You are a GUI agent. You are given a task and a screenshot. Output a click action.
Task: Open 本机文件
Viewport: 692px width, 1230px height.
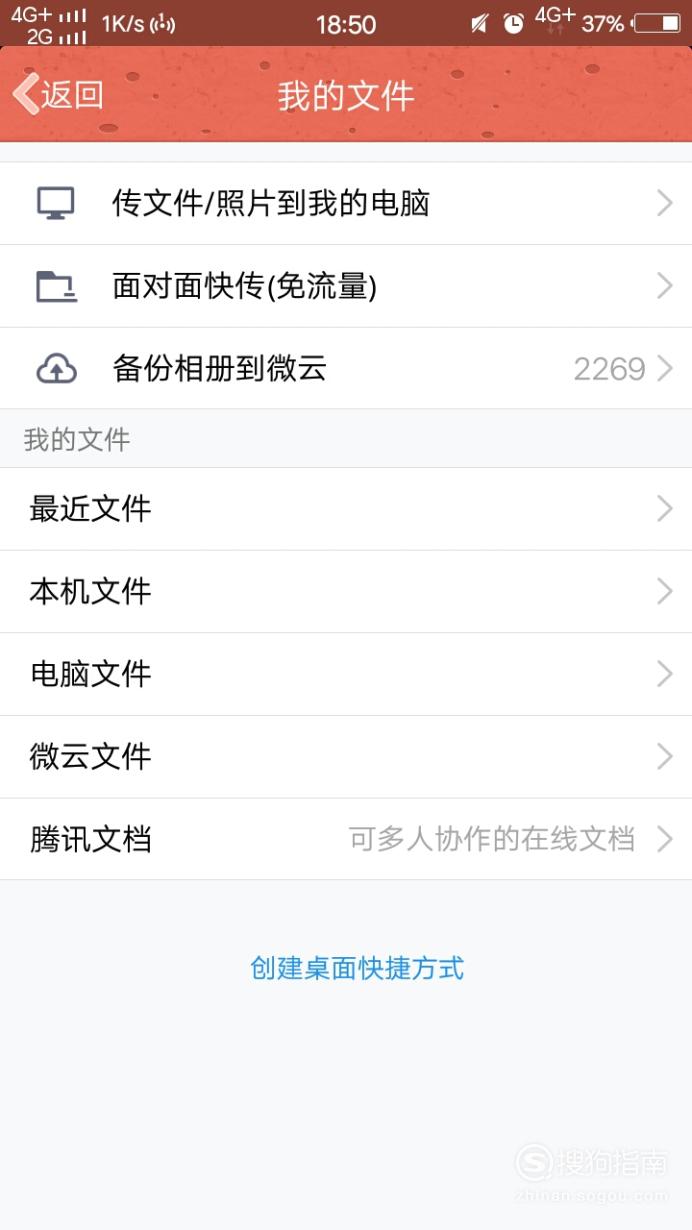(346, 591)
